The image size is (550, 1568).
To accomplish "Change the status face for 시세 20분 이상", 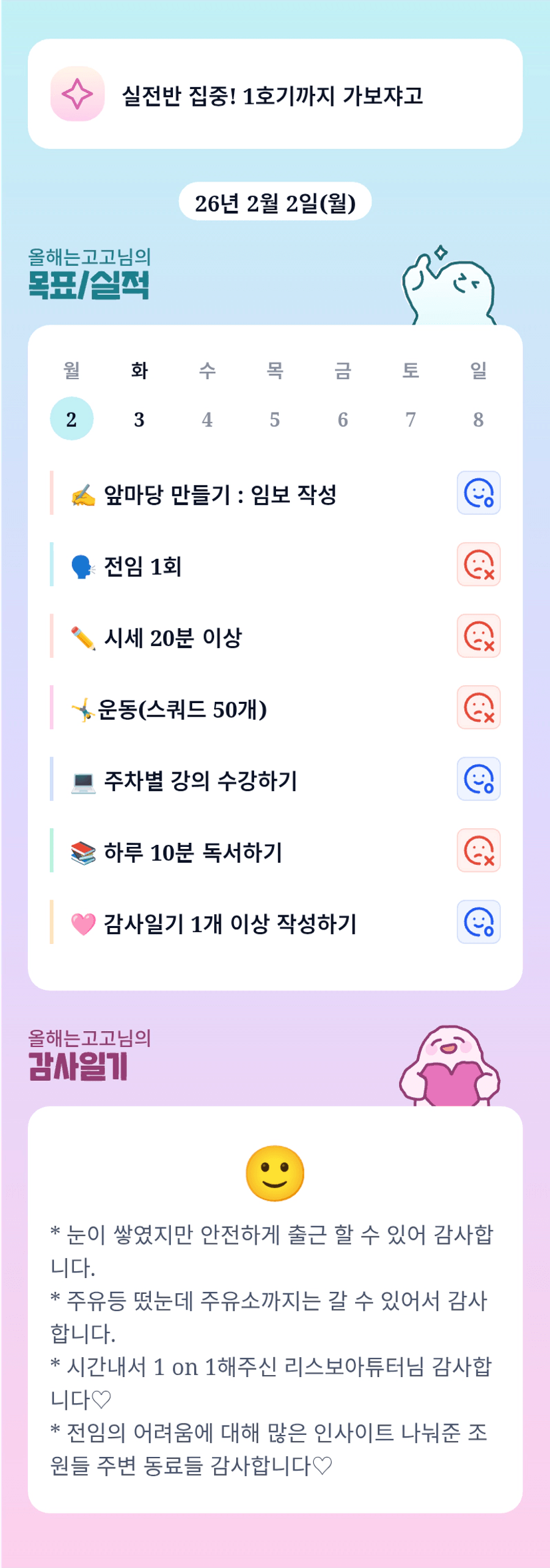I will point(478,636).
